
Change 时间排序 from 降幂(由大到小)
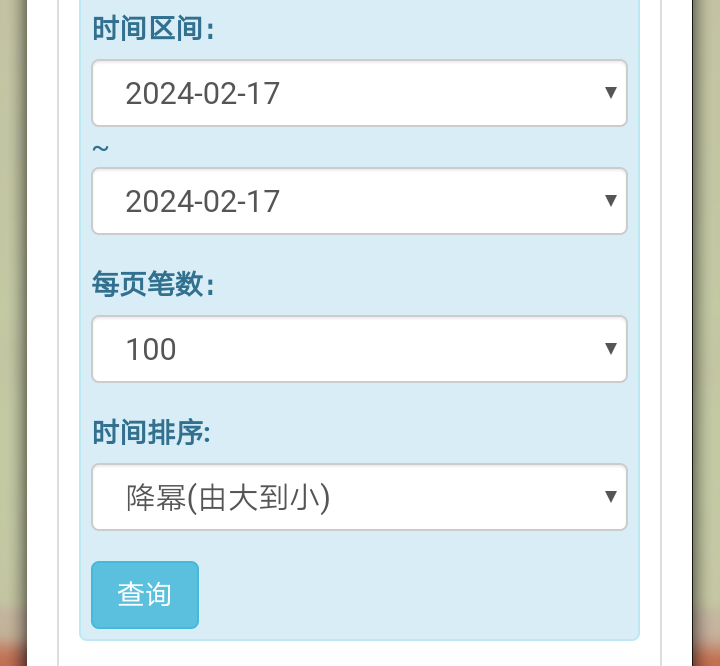coord(359,497)
